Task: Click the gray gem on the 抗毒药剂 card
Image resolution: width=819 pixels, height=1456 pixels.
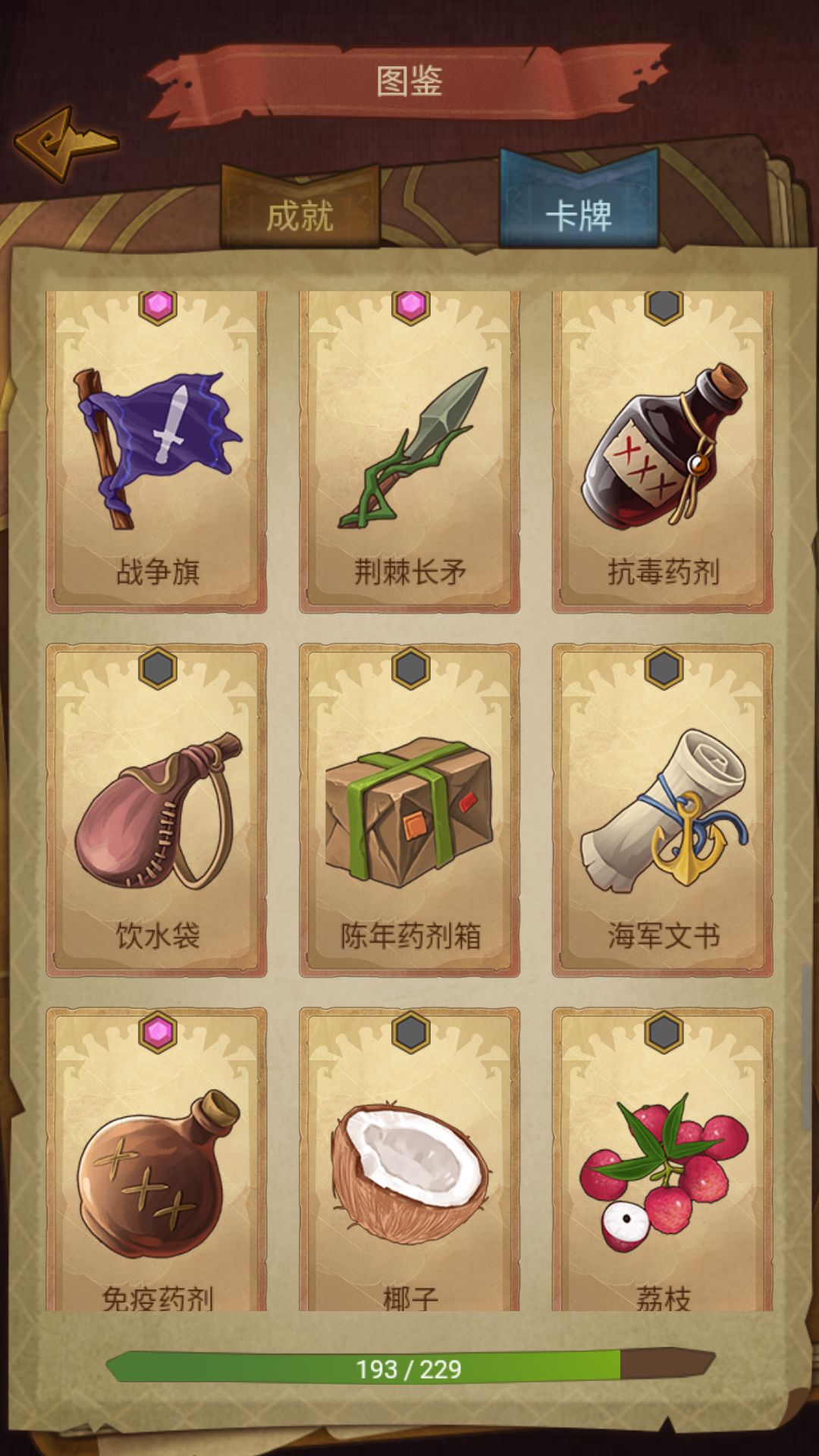Action: click(x=662, y=306)
